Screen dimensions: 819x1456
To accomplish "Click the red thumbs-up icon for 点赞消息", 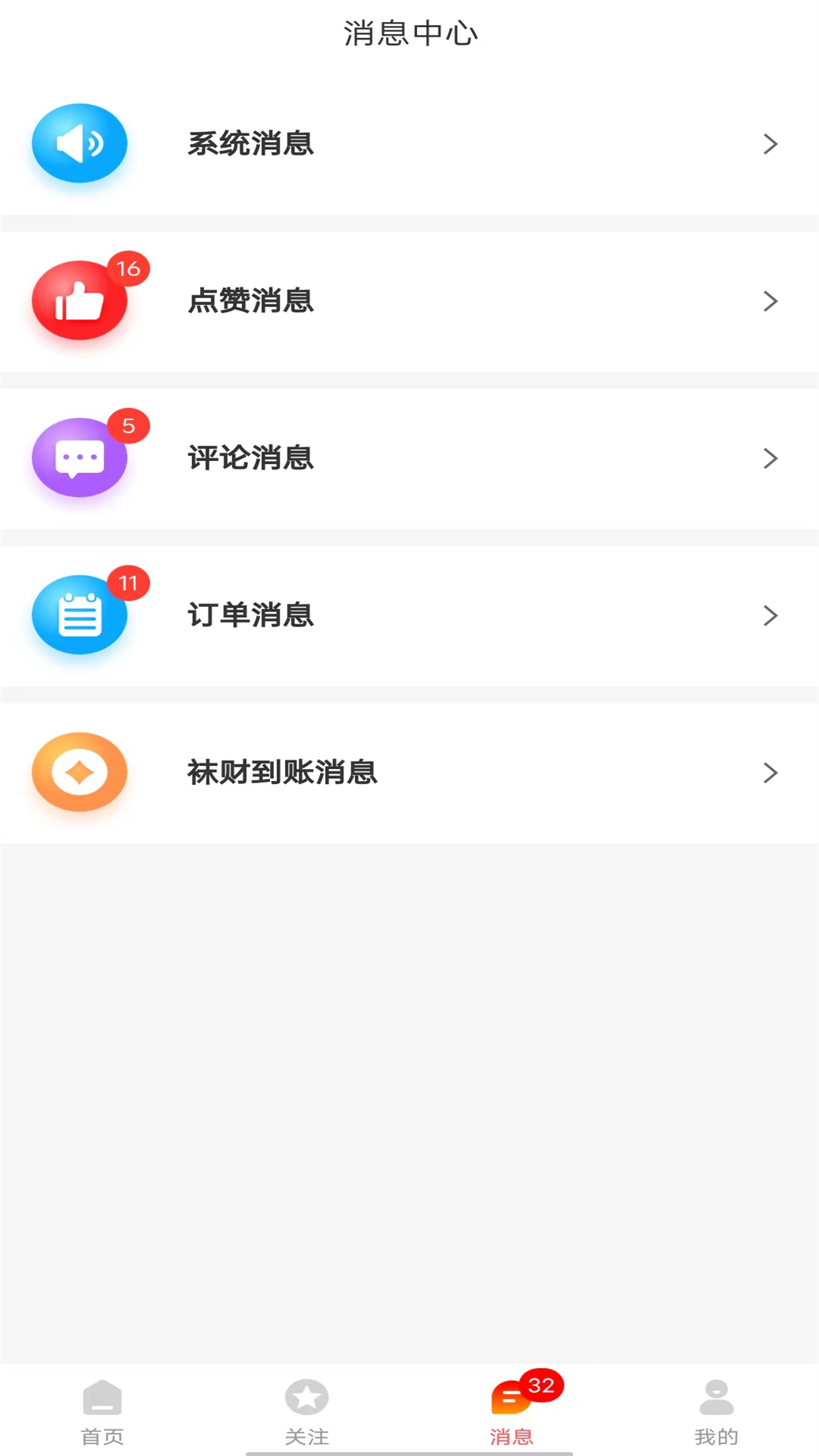I will pyautogui.click(x=79, y=301).
